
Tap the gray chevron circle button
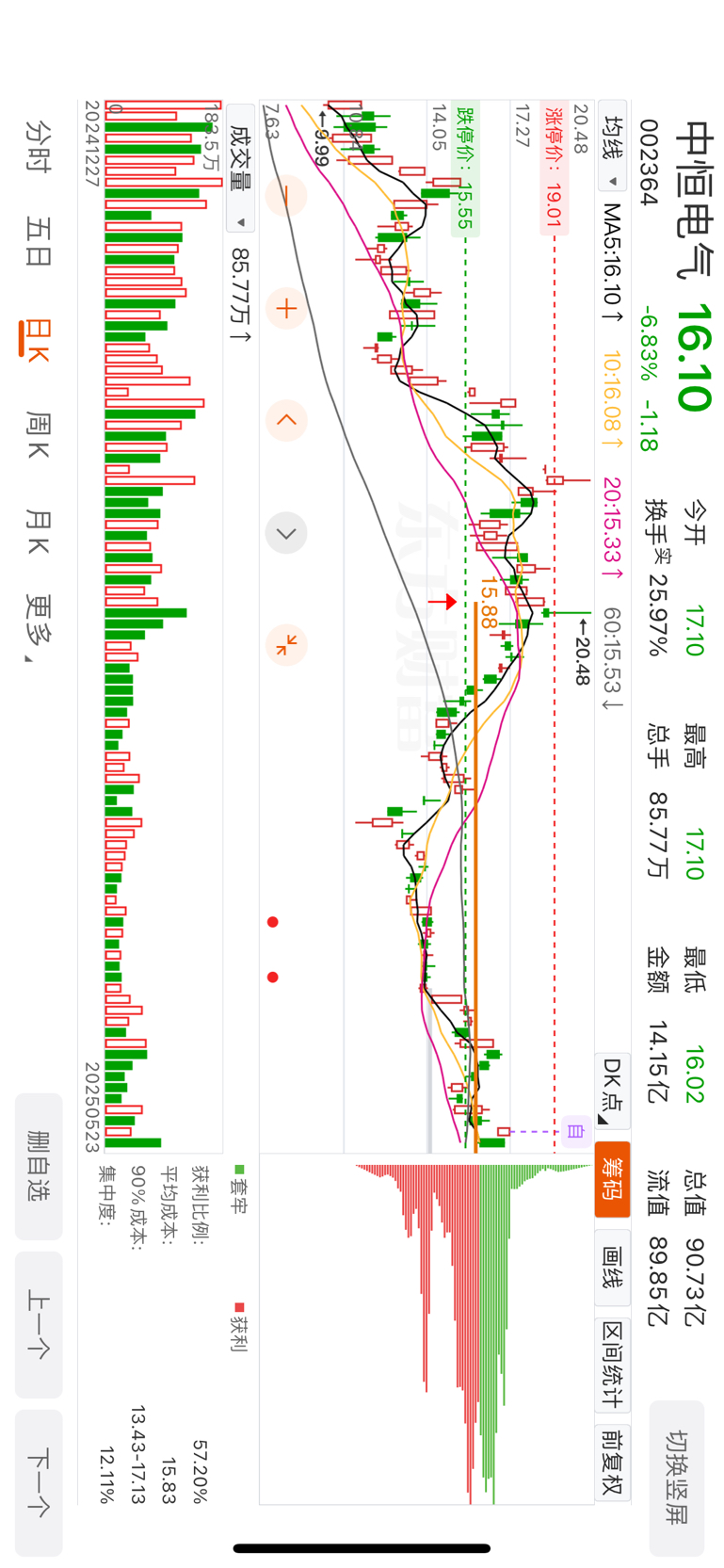pyautogui.click(x=286, y=533)
